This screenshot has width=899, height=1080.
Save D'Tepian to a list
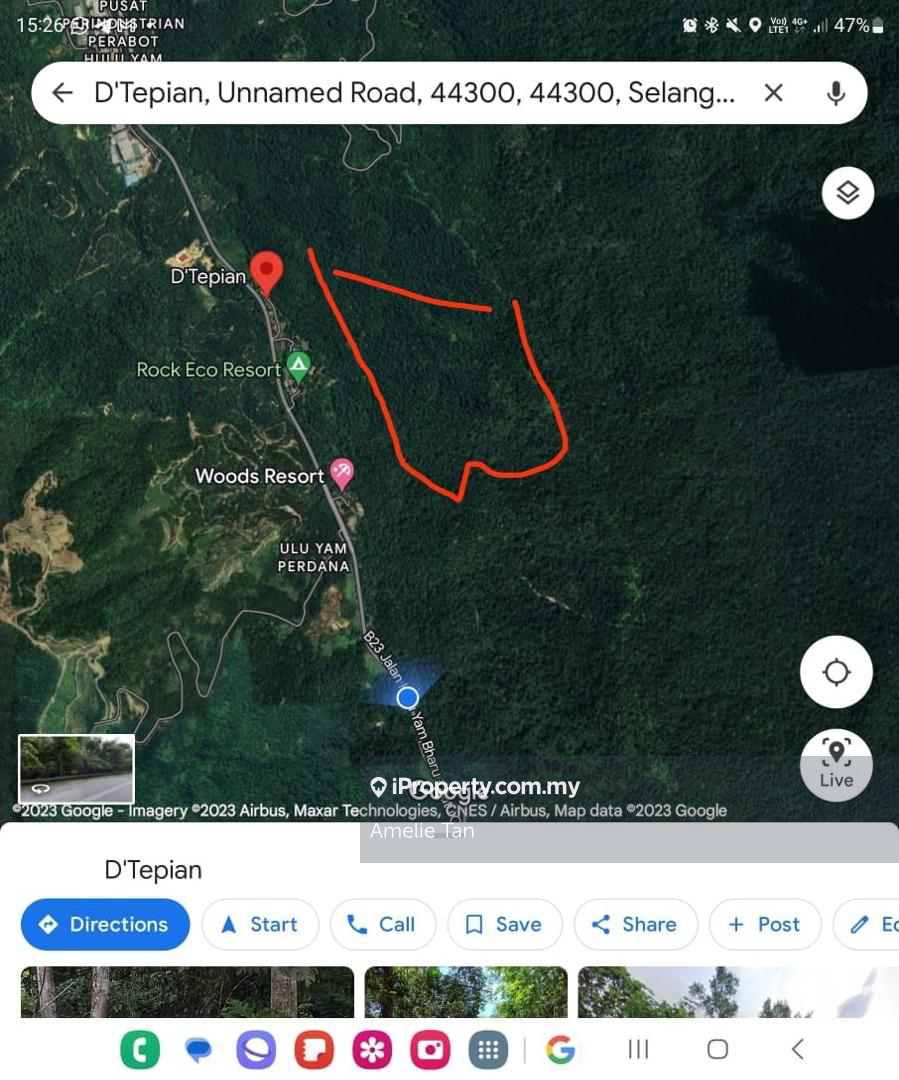point(504,924)
